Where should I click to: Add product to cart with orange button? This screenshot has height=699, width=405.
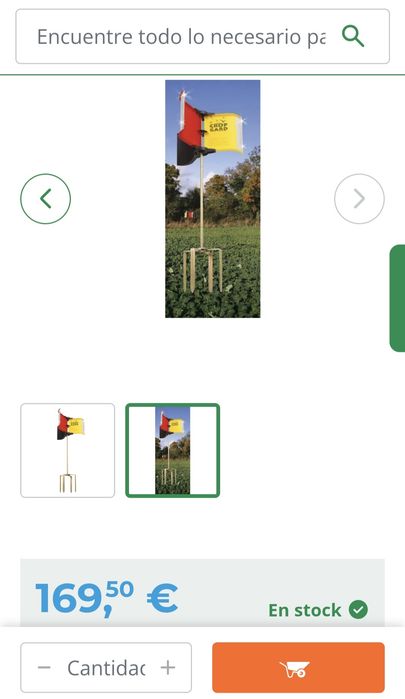coord(298,667)
